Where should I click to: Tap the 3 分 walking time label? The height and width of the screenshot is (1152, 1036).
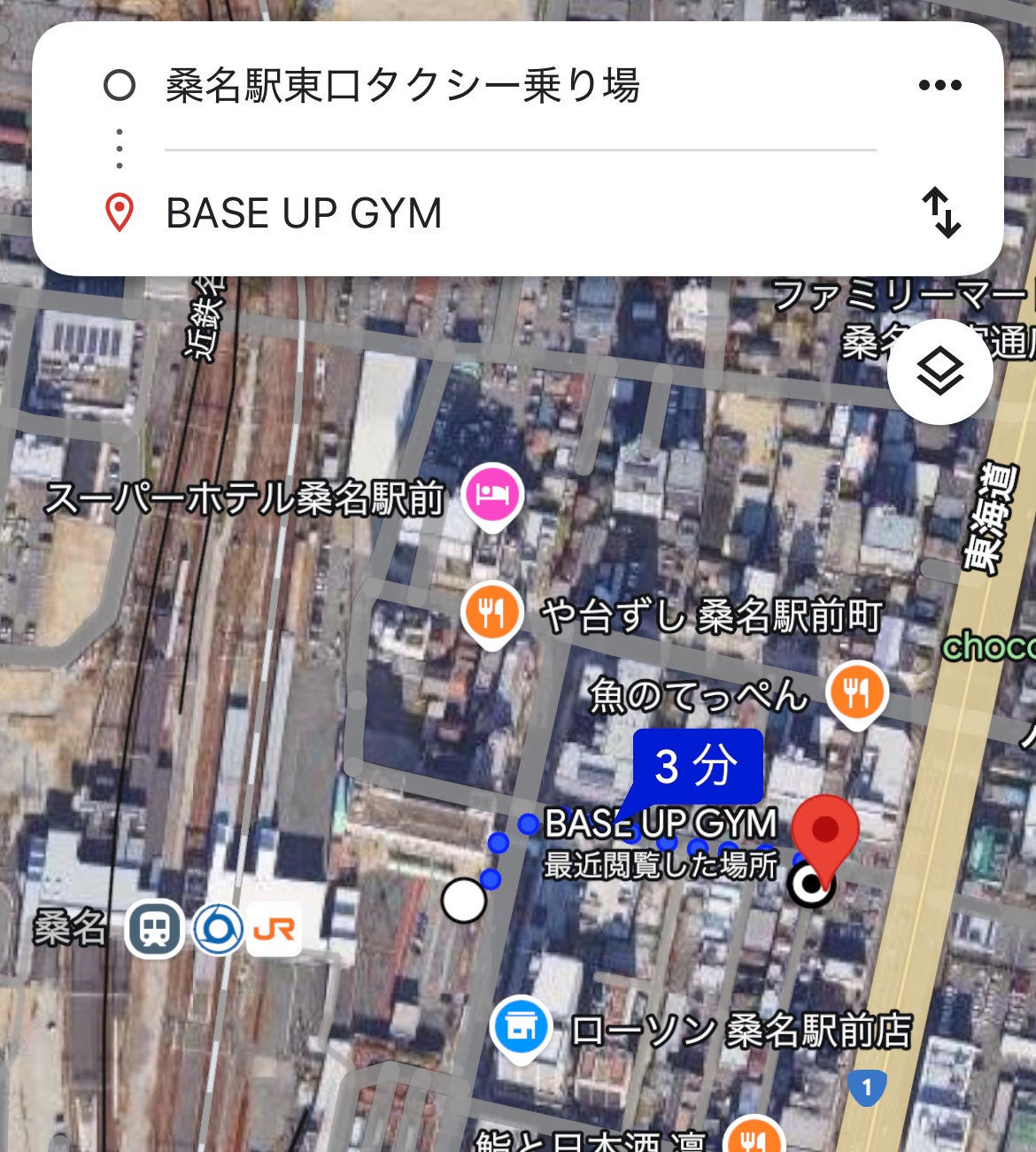click(x=696, y=765)
